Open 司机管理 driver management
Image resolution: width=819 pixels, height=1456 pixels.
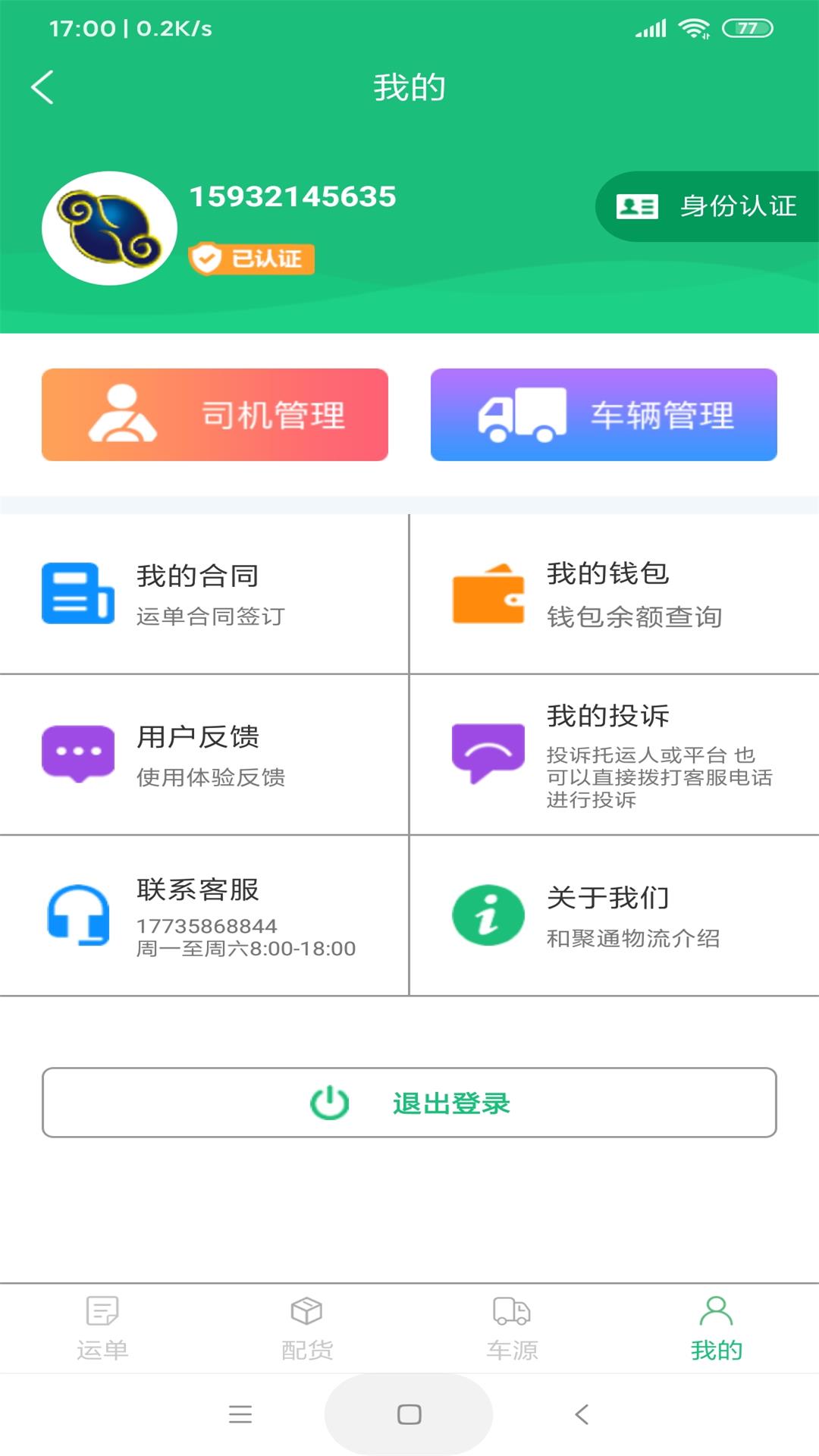click(215, 415)
